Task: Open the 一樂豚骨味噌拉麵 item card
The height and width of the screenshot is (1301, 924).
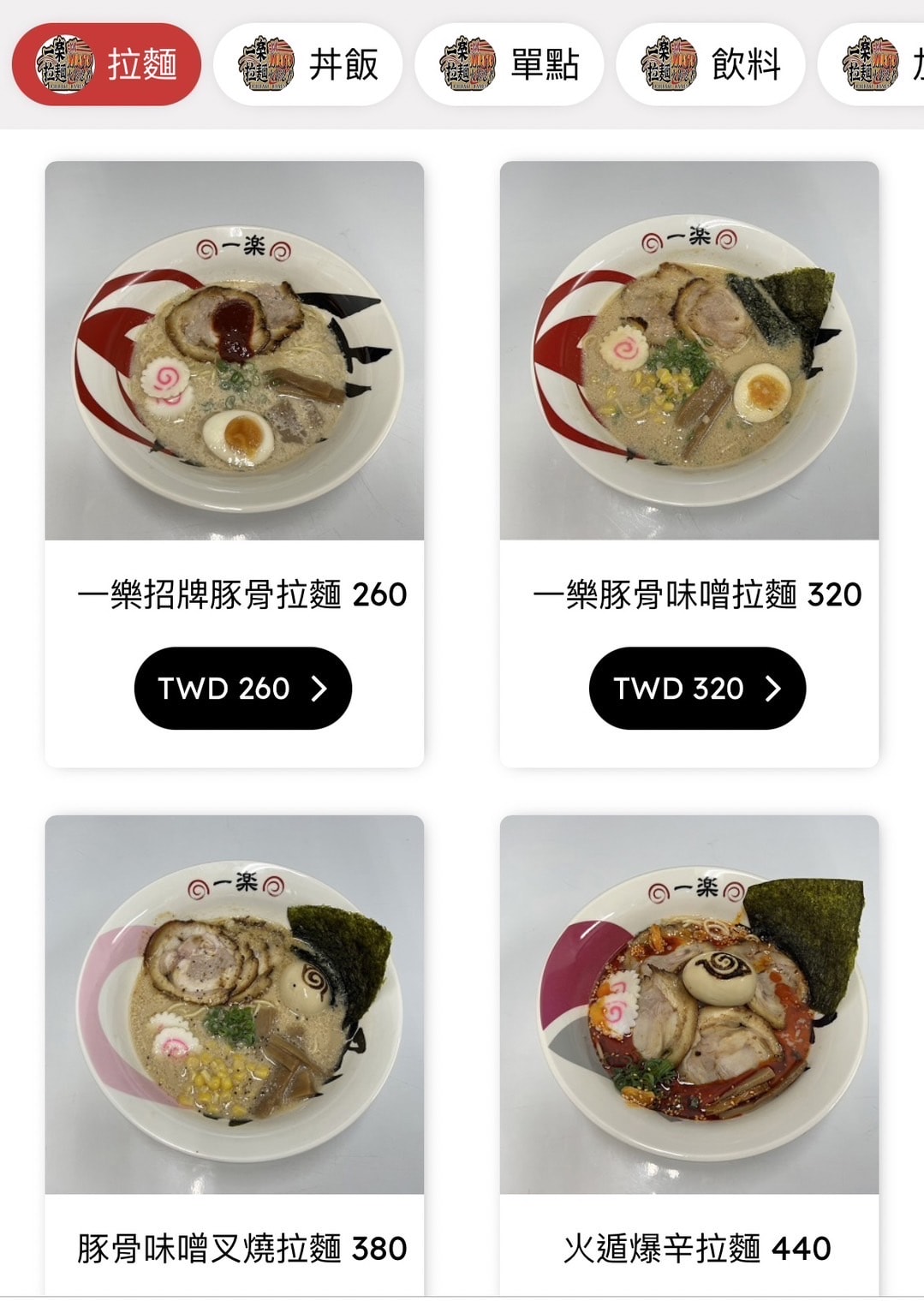Action: tap(689, 351)
